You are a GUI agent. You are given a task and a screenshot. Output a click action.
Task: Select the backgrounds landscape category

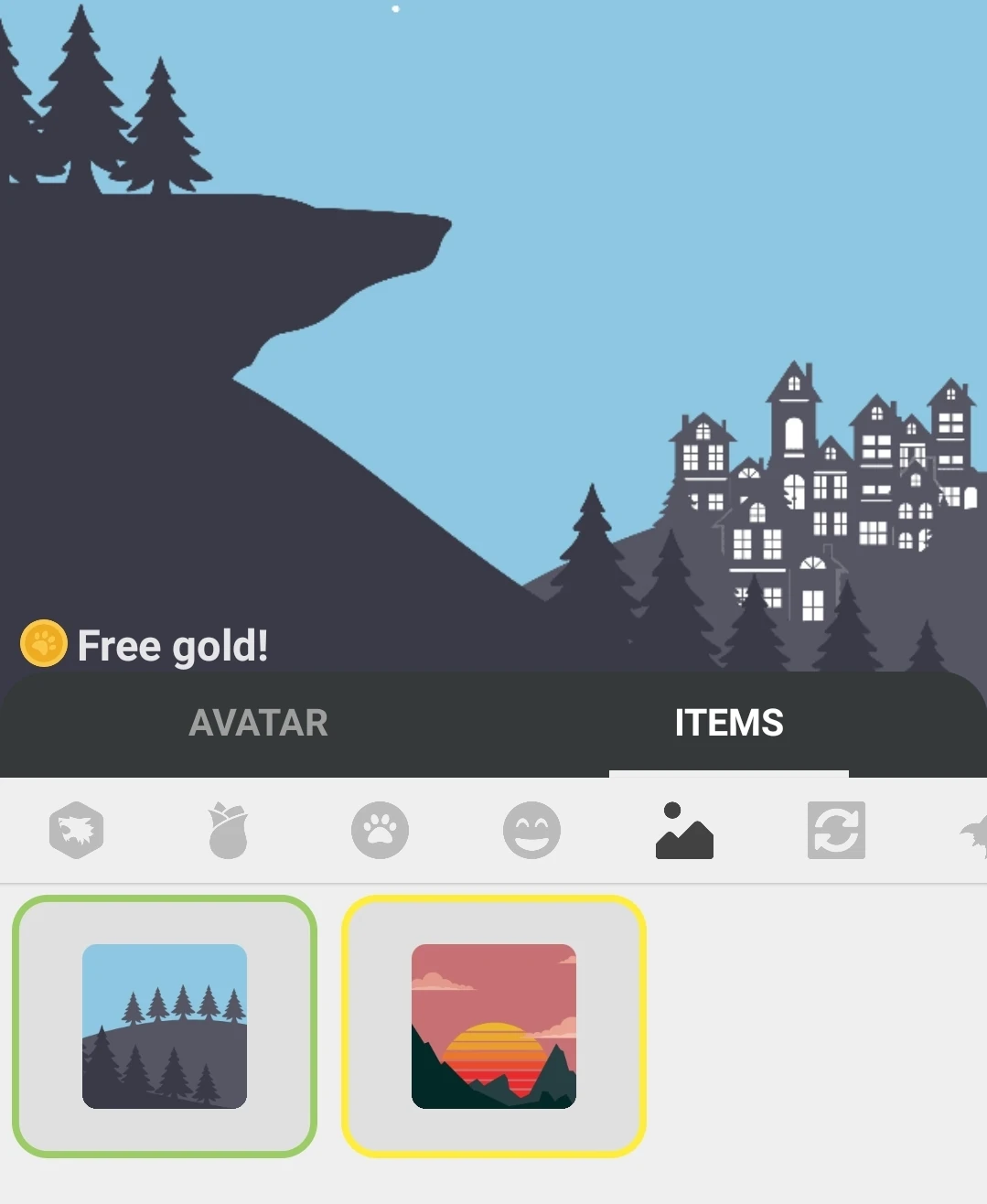click(684, 830)
